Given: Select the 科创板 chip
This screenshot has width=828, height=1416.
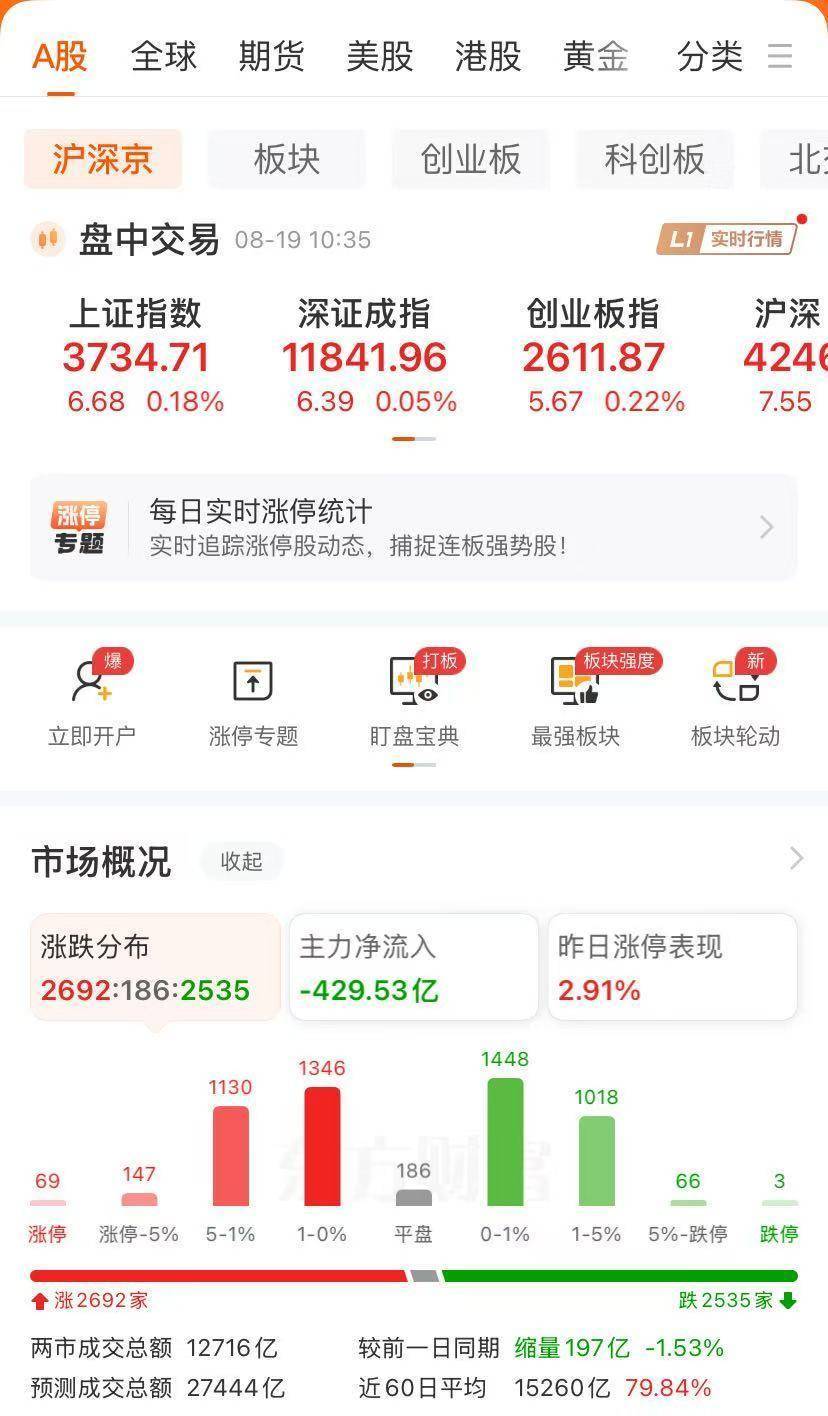Looking at the screenshot, I should point(655,159).
